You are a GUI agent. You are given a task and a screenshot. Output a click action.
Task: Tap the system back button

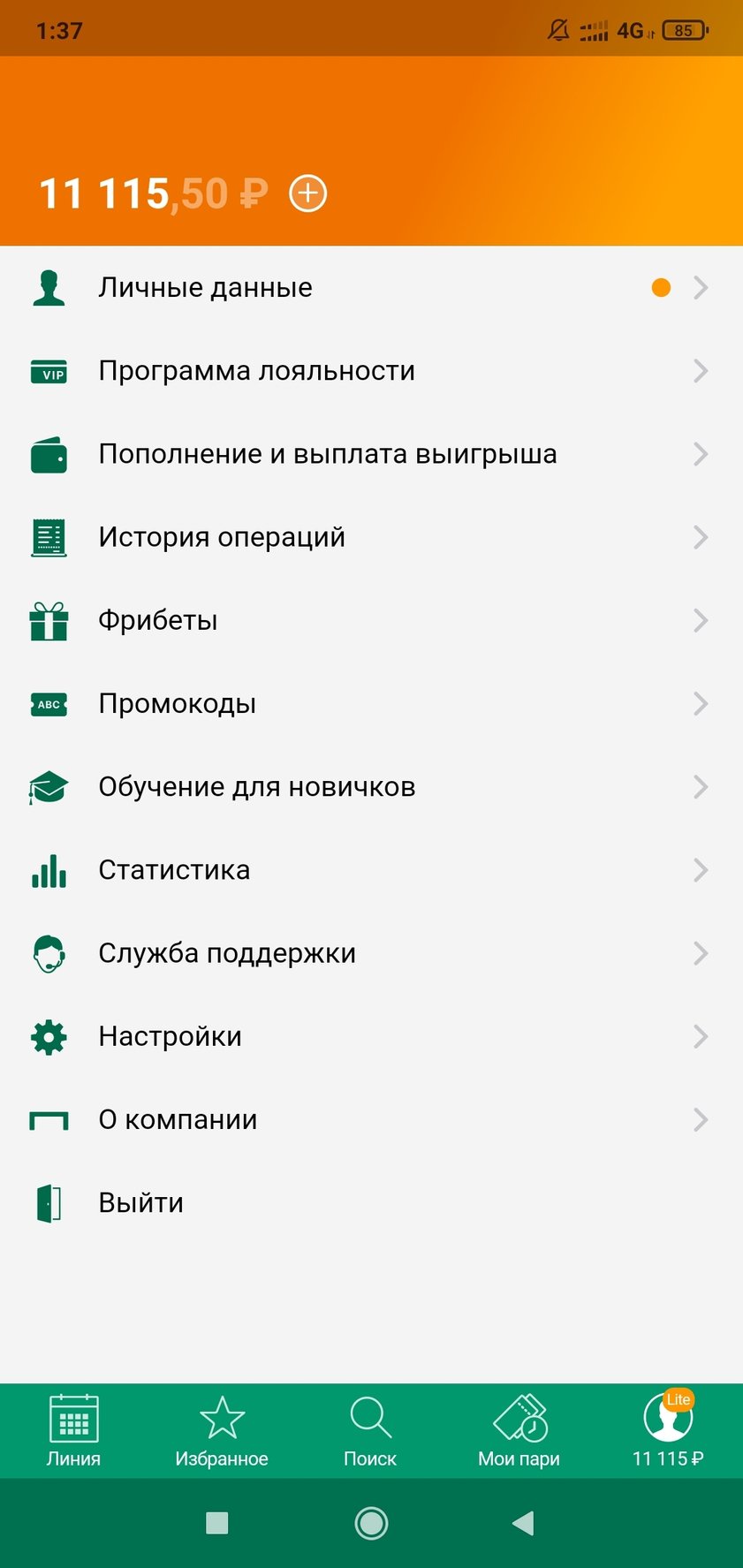coord(523,1523)
